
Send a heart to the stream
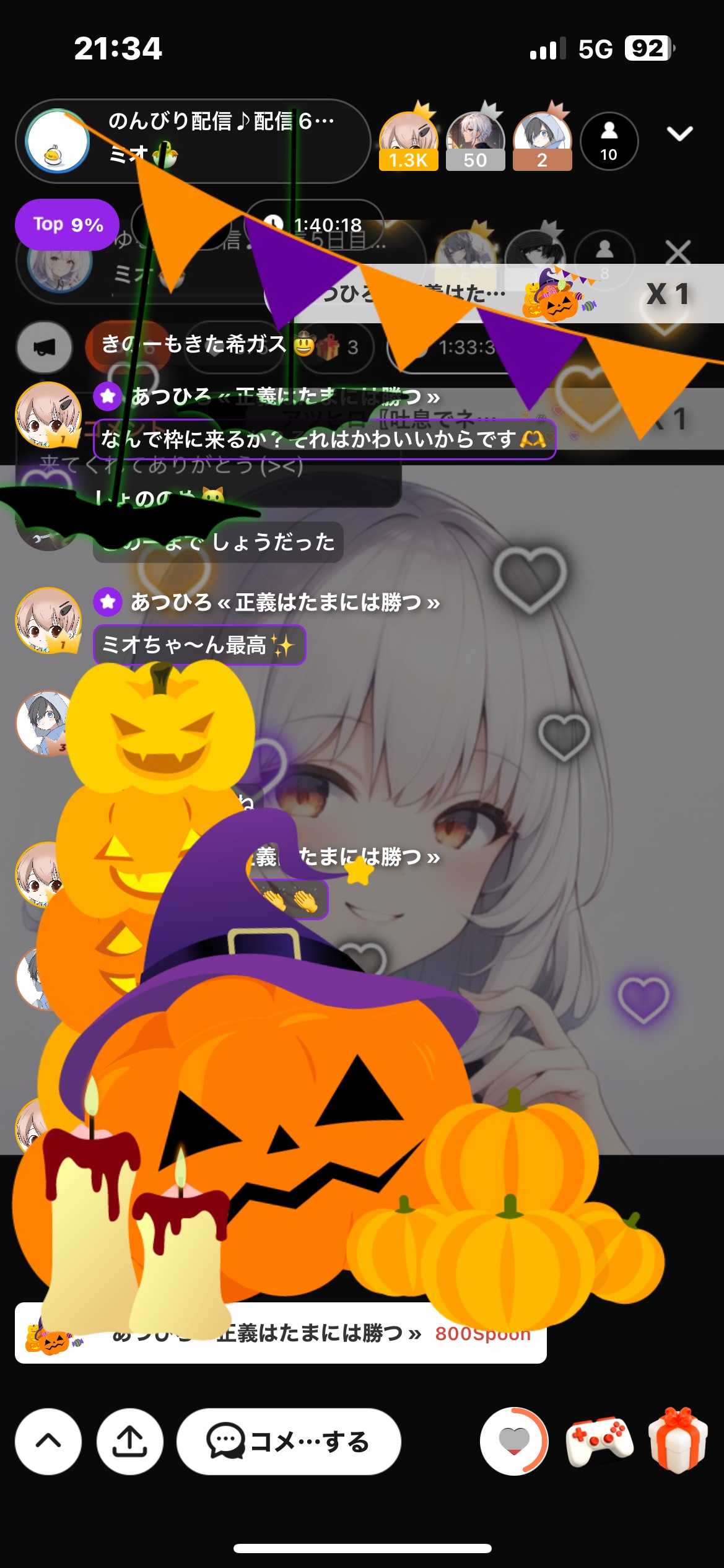514,1442
